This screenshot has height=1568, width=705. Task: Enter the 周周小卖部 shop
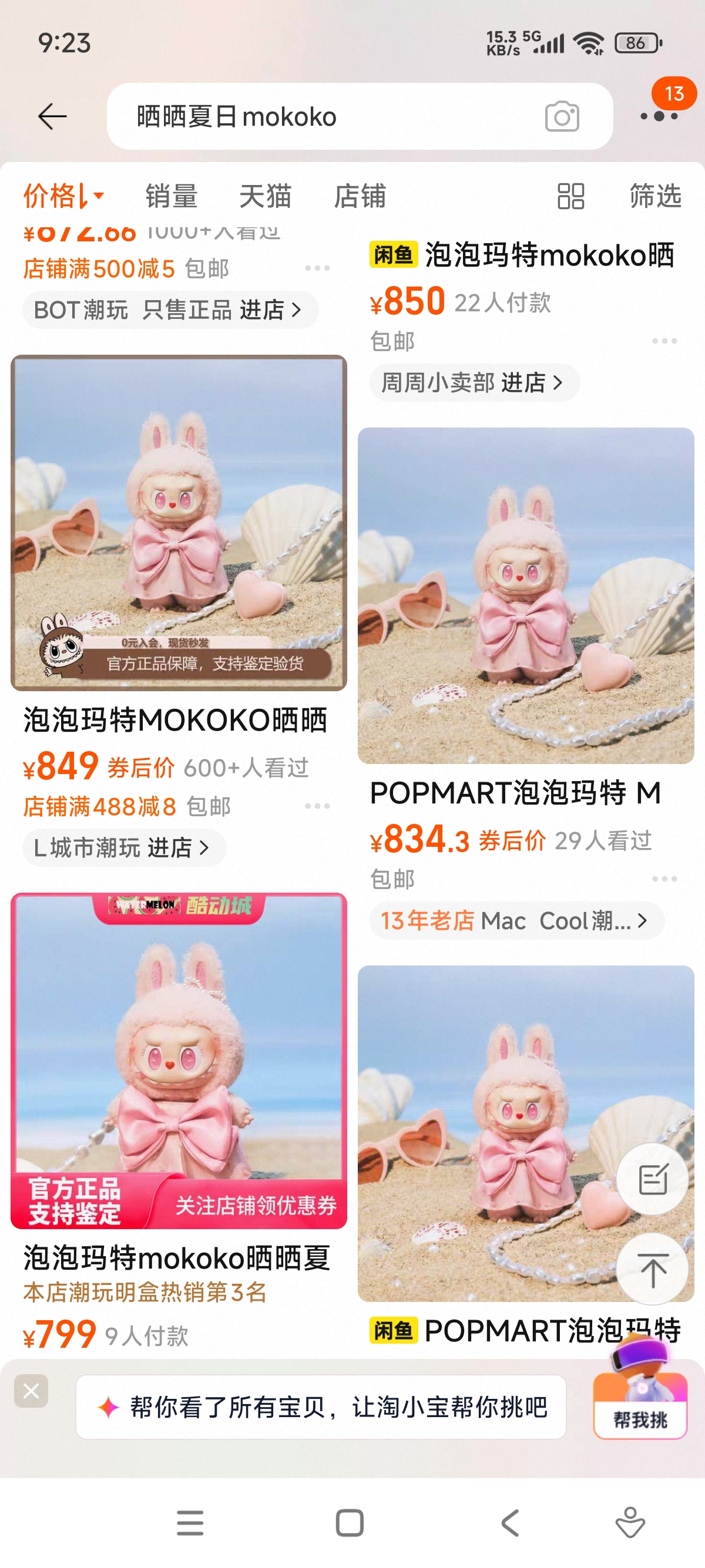coord(473,383)
